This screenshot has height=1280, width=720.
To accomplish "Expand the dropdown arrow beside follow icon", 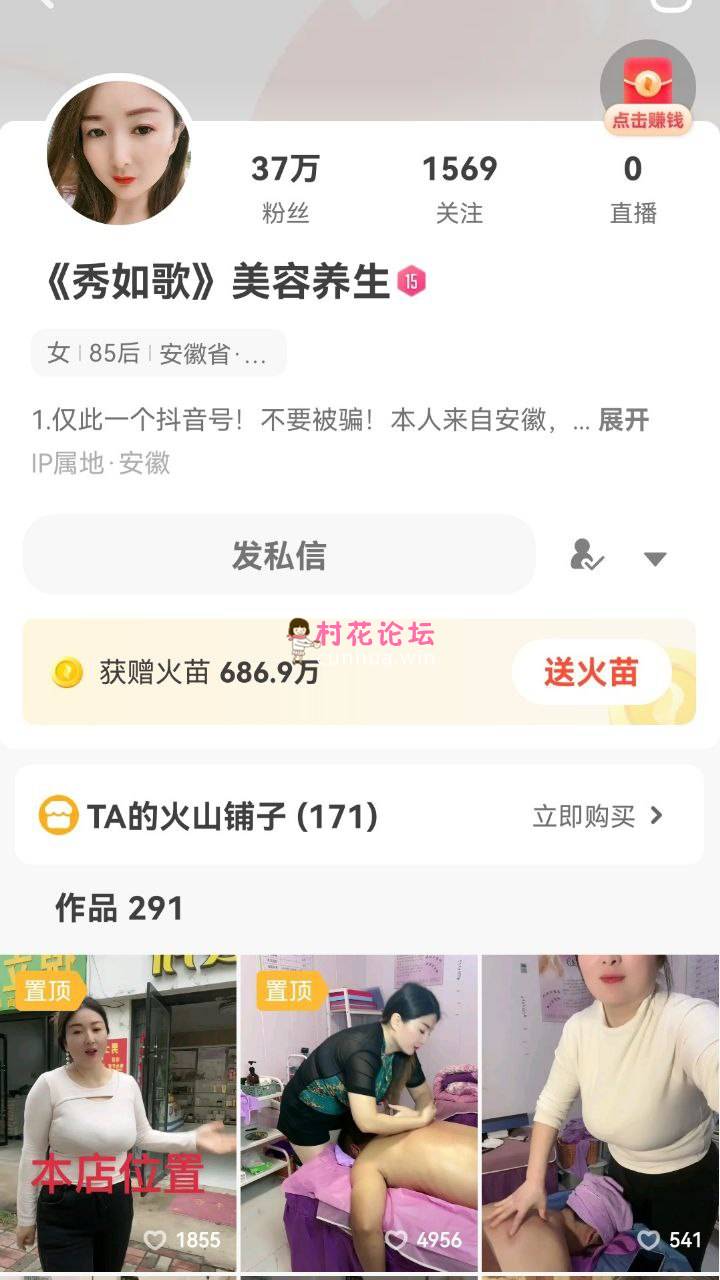I will coord(655,558).
